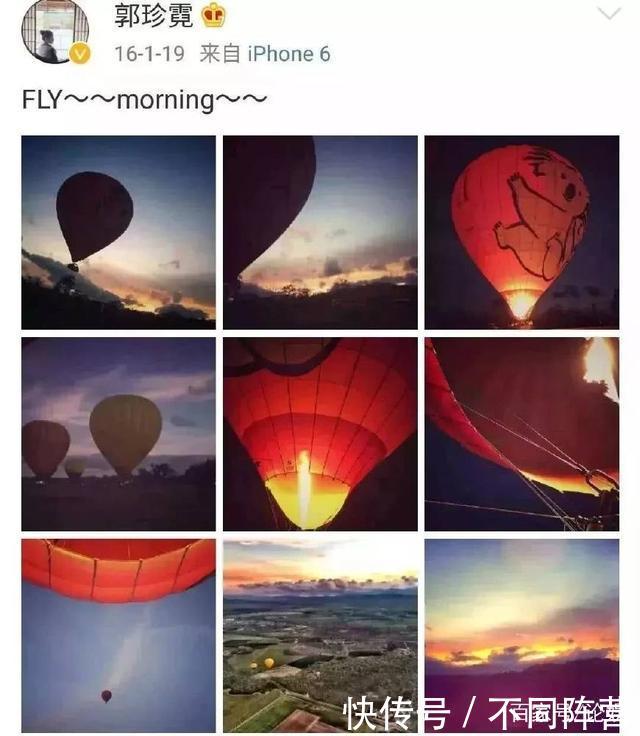The height and width of the screenshot is (736, 640).
Task: Expand the post options chevron
Action: pyautogui.click(x=608, y=14)
